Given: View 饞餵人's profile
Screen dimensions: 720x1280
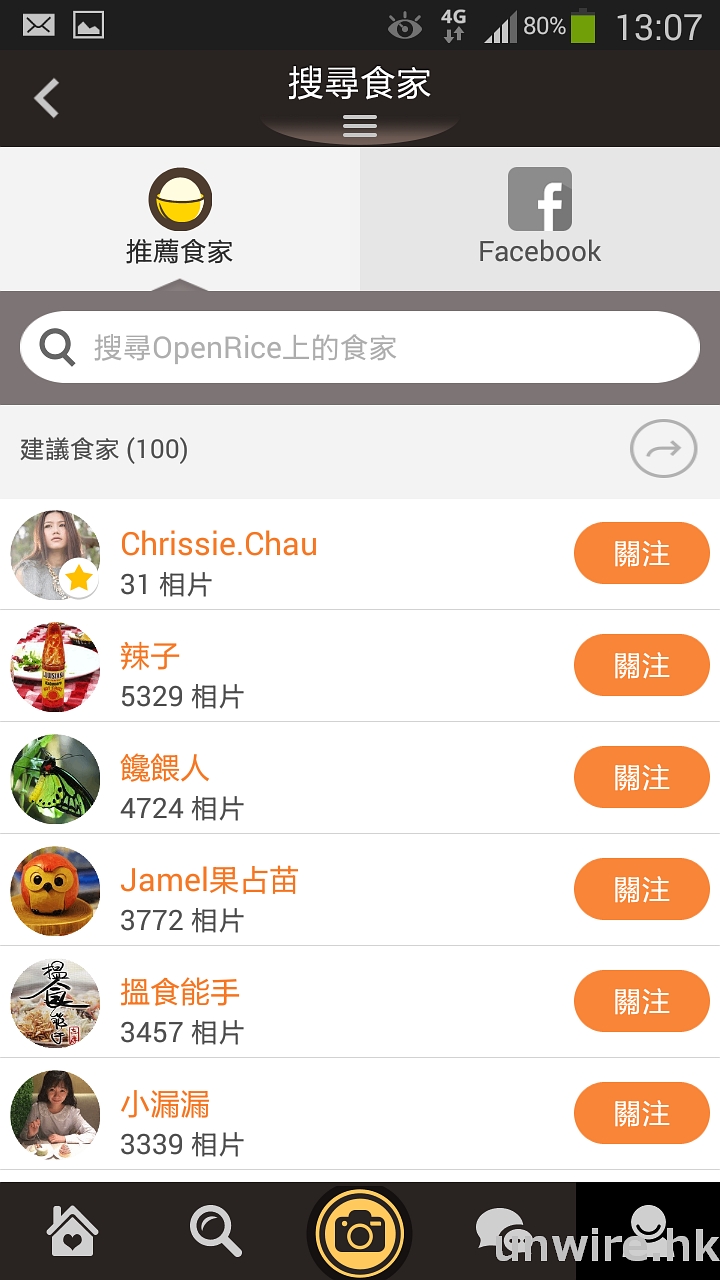Looking at the screenshot, I should pyautogui.click(x=165, y=769).
